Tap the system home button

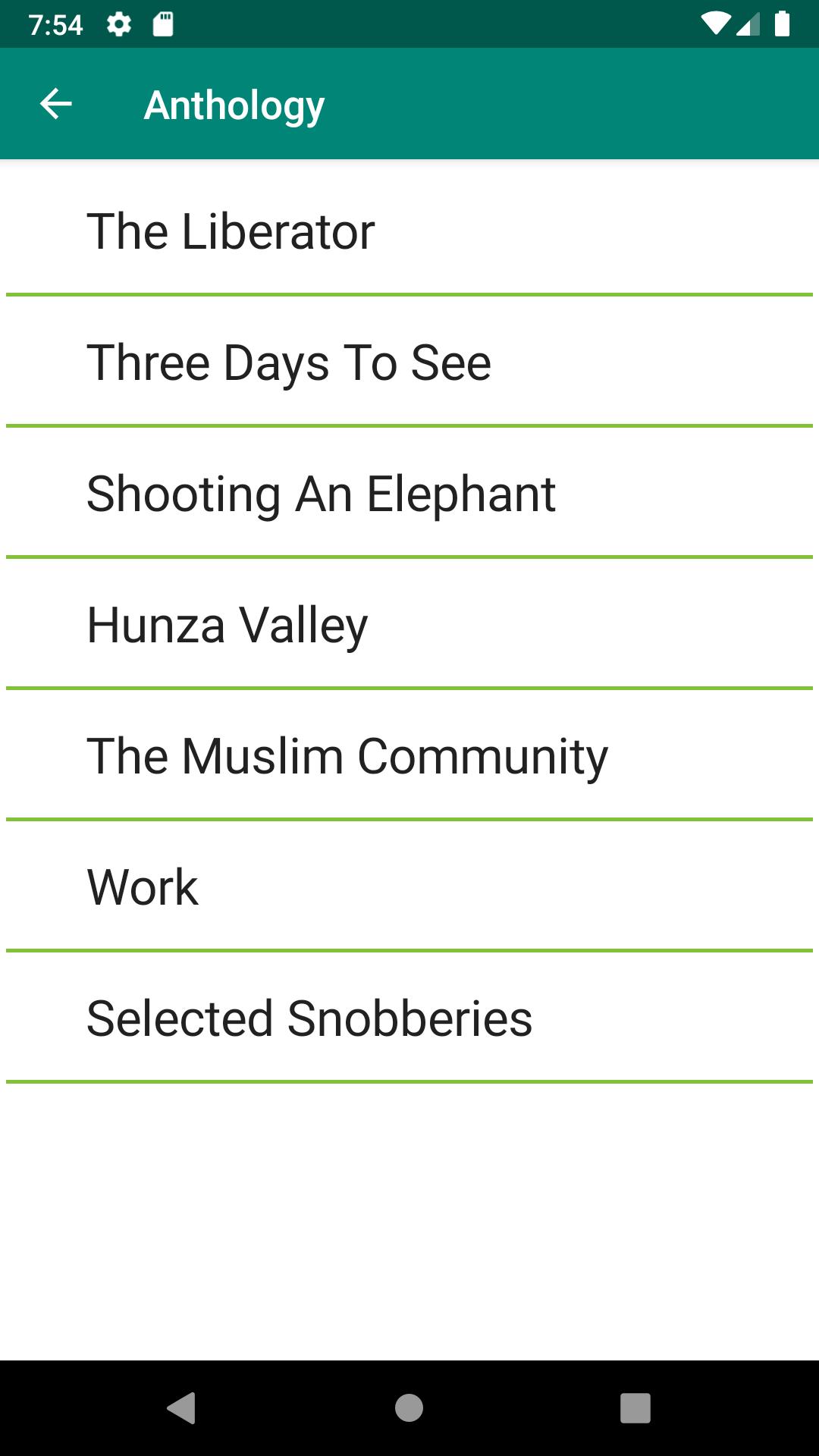tap(409, 1408)
